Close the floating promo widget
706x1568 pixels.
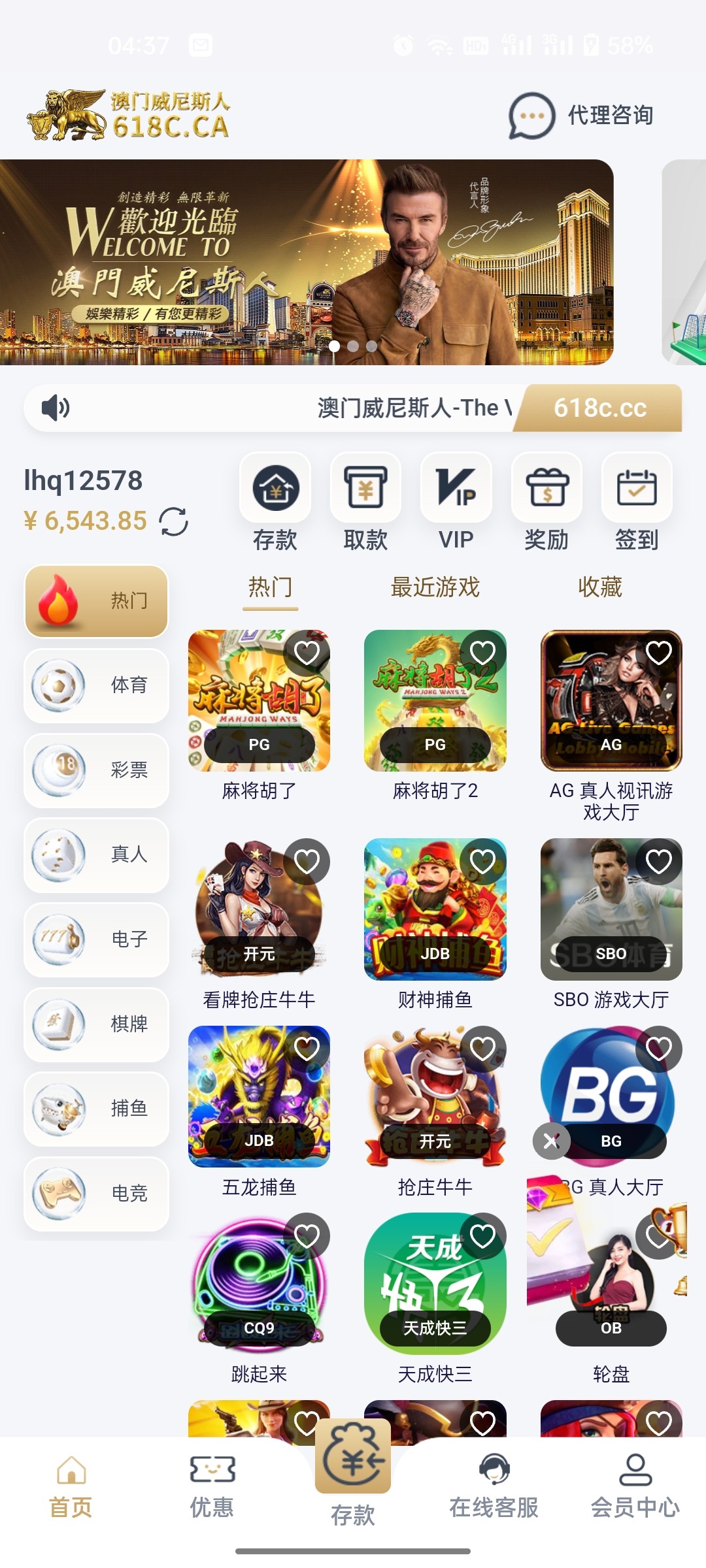click(551, 1141)
